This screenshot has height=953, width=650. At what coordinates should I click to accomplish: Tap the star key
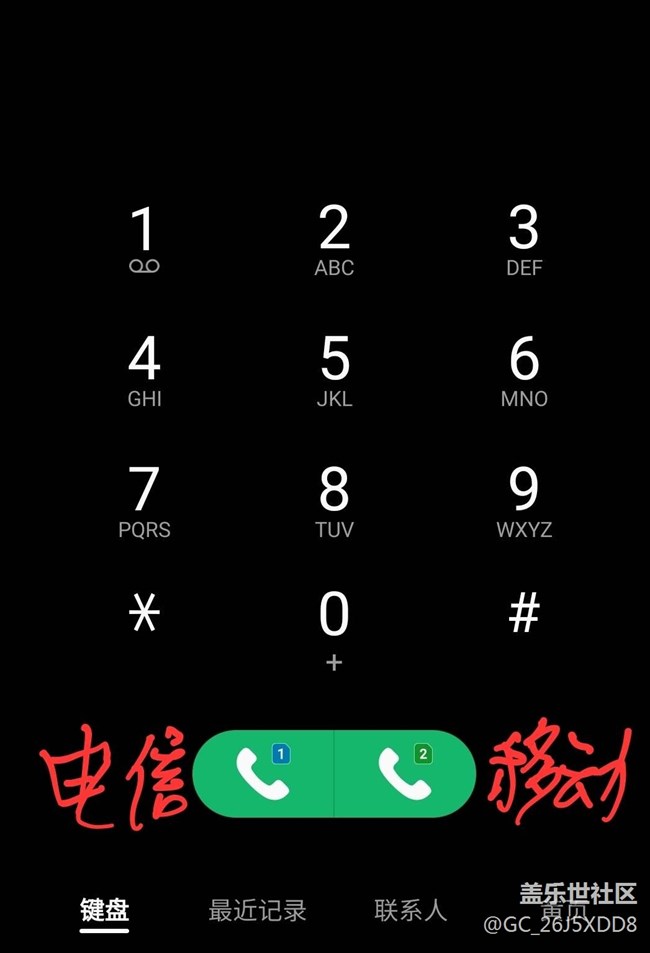(144, 613)
